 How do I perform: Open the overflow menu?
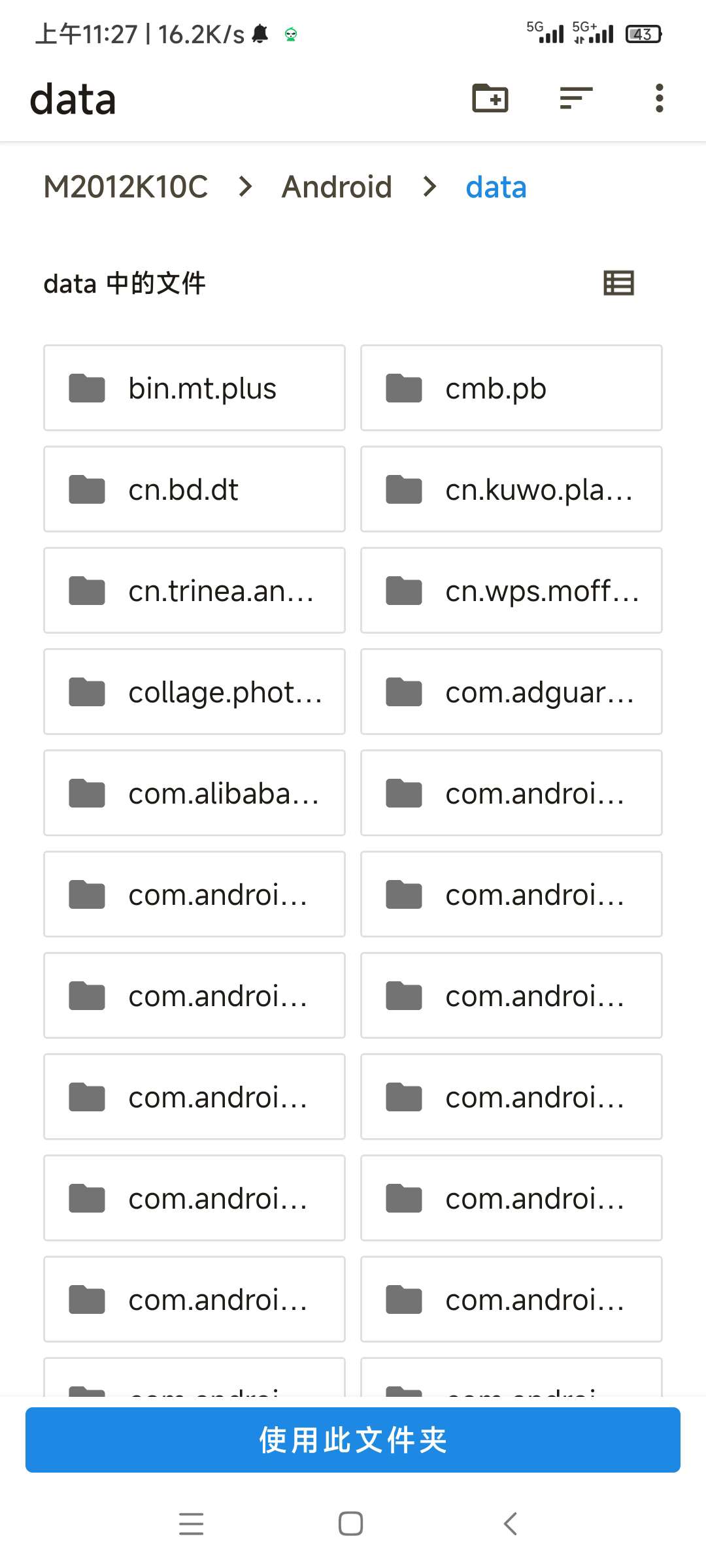coord(659,99)
